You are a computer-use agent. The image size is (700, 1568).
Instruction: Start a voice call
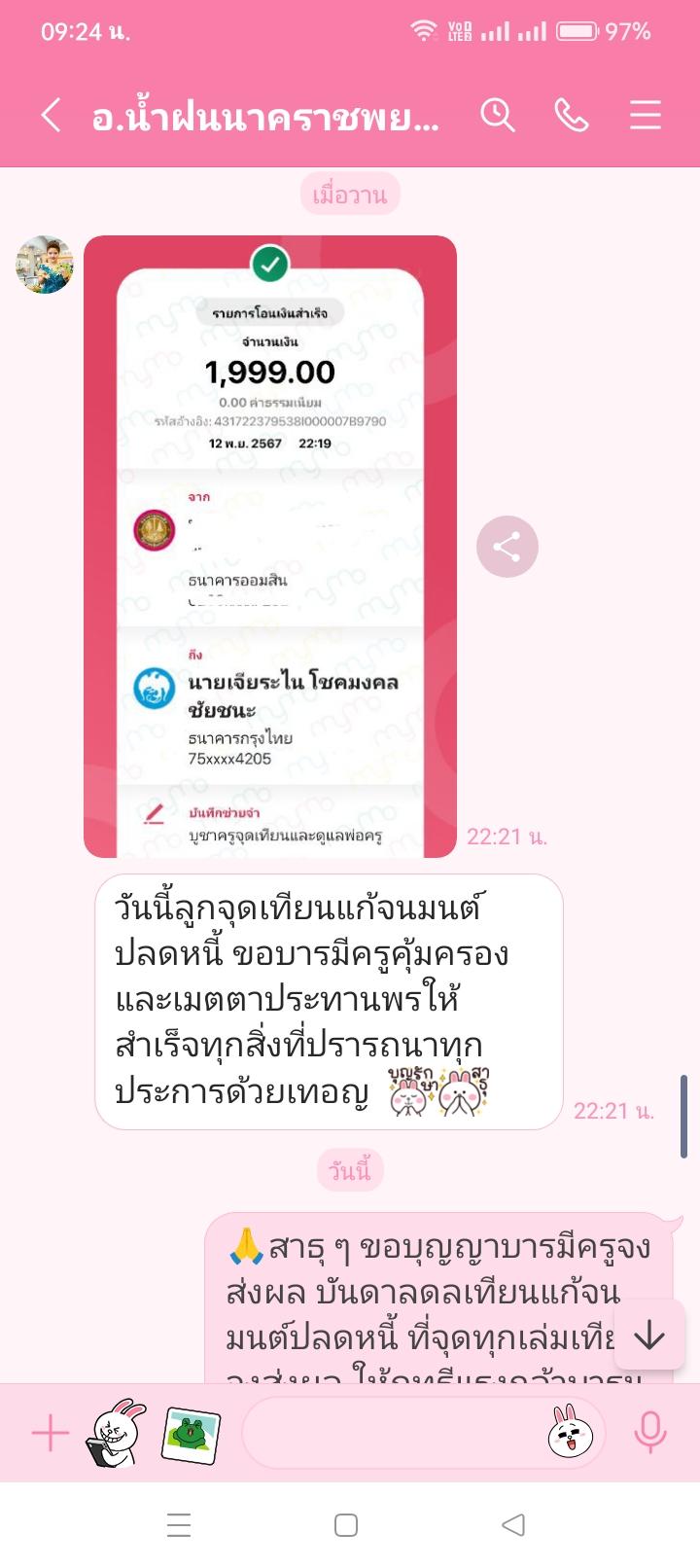[x=571, y=116]
